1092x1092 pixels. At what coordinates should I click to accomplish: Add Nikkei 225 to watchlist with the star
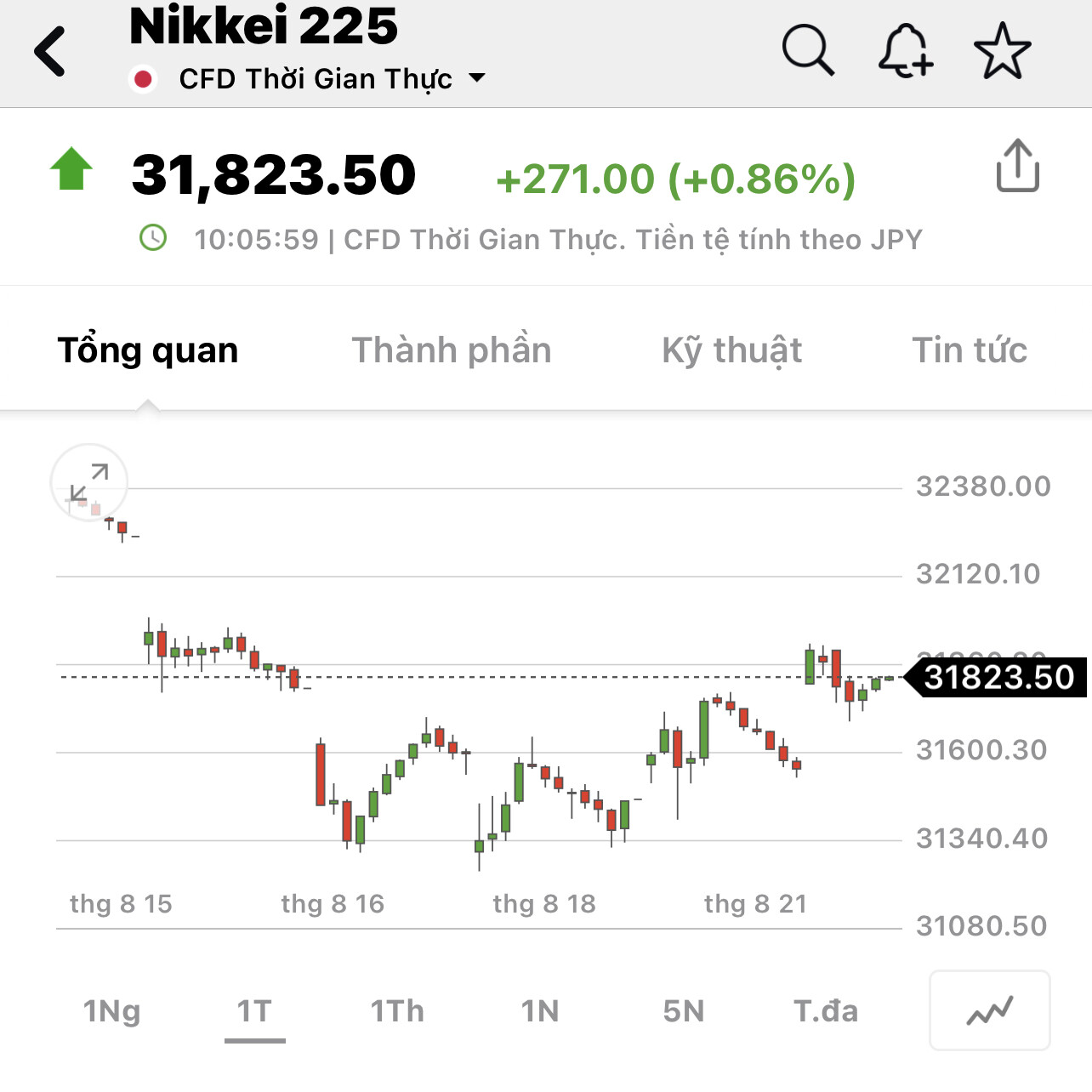click(x=1002, y=51)
